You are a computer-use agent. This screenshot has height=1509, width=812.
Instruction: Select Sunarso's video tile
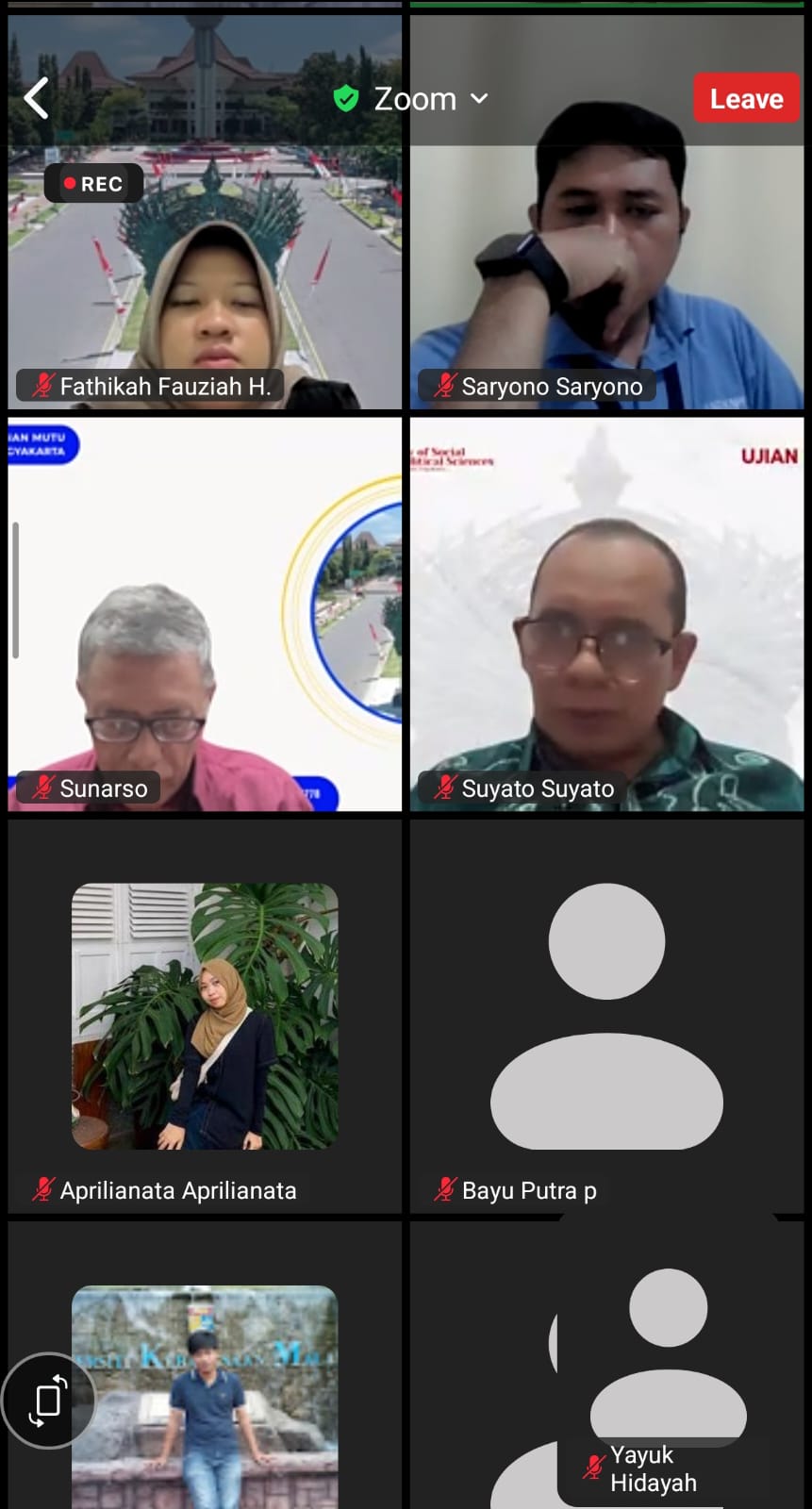coord(205,615)
